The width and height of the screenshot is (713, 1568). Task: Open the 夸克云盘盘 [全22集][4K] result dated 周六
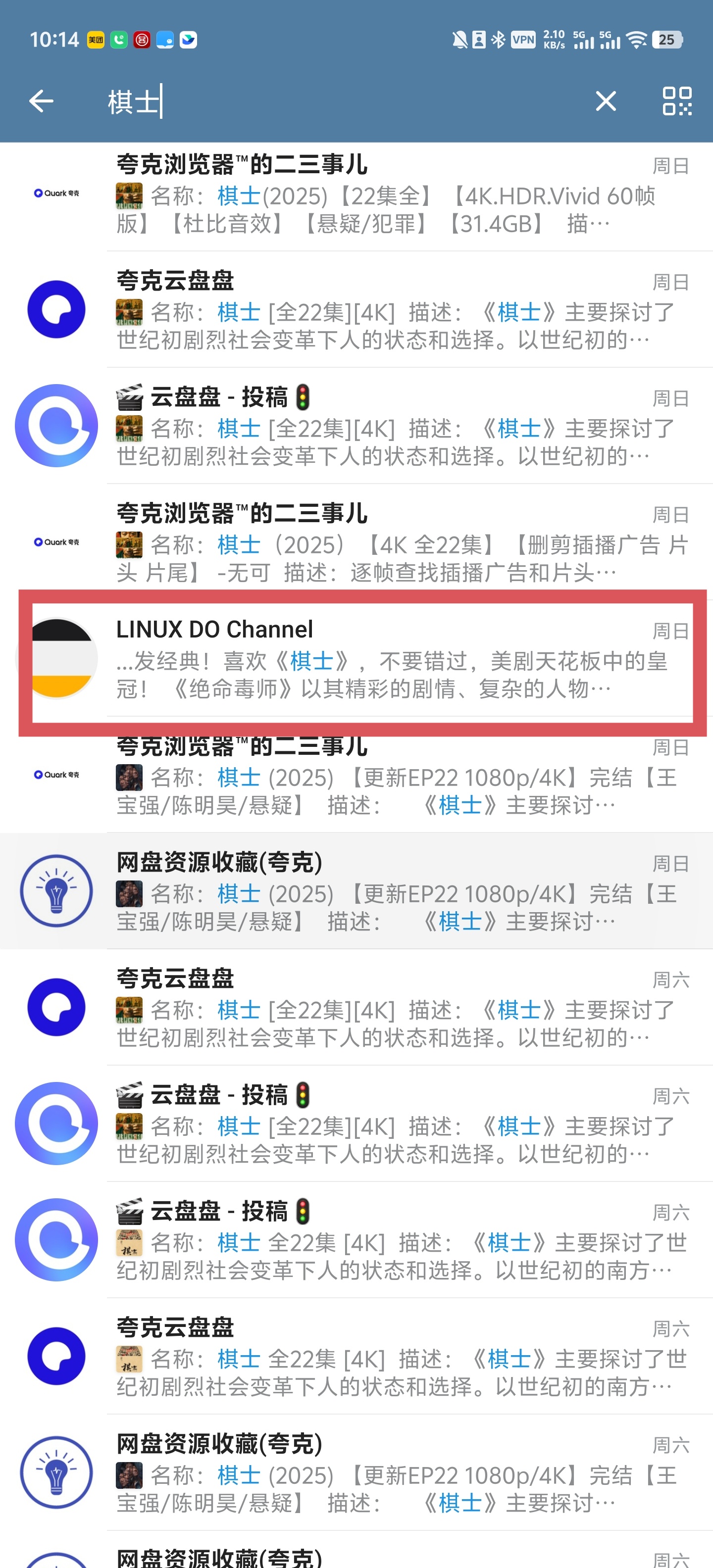coord(356,1007)
